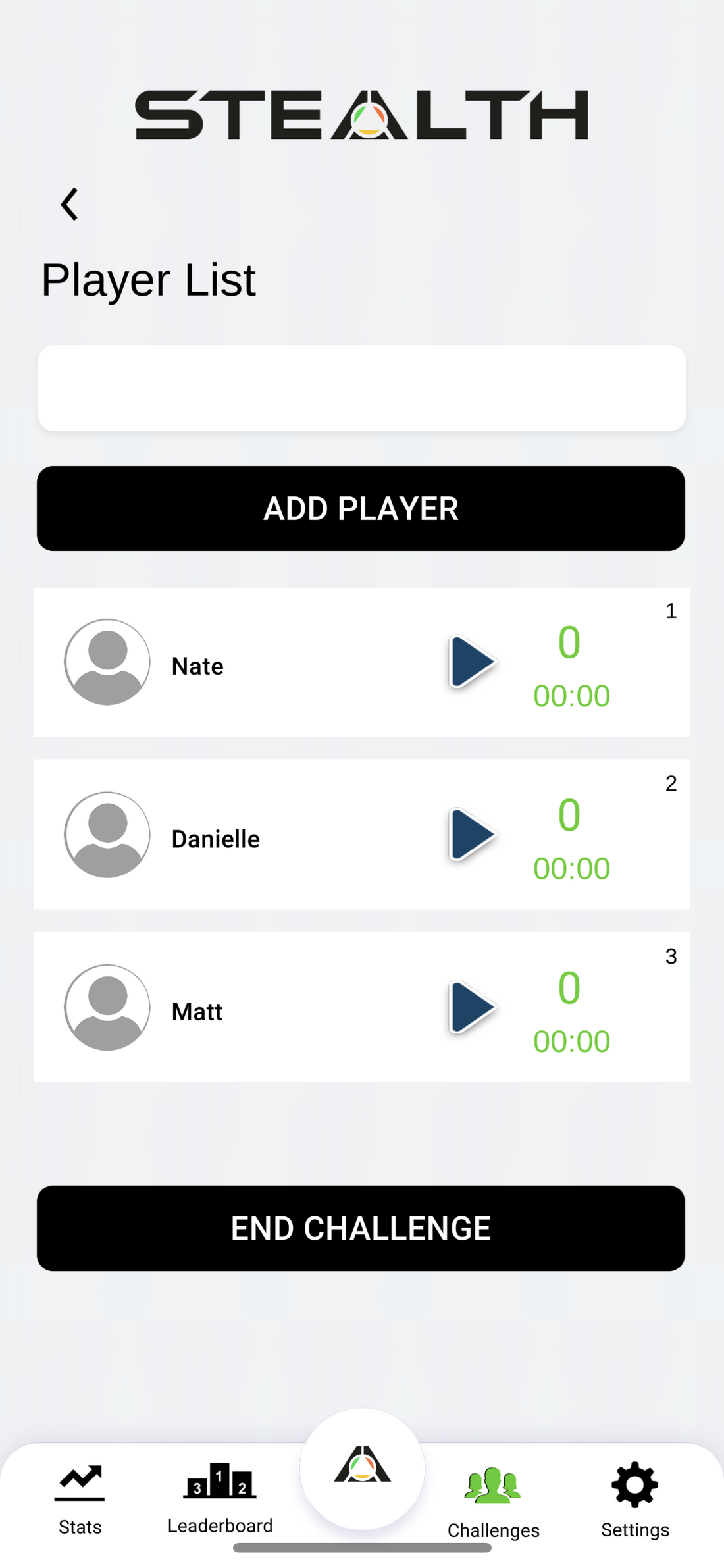The width and height of the screenshot is (724, 1568).
Task: Open Matt's profile avatar
Action: coord(107,1007)
